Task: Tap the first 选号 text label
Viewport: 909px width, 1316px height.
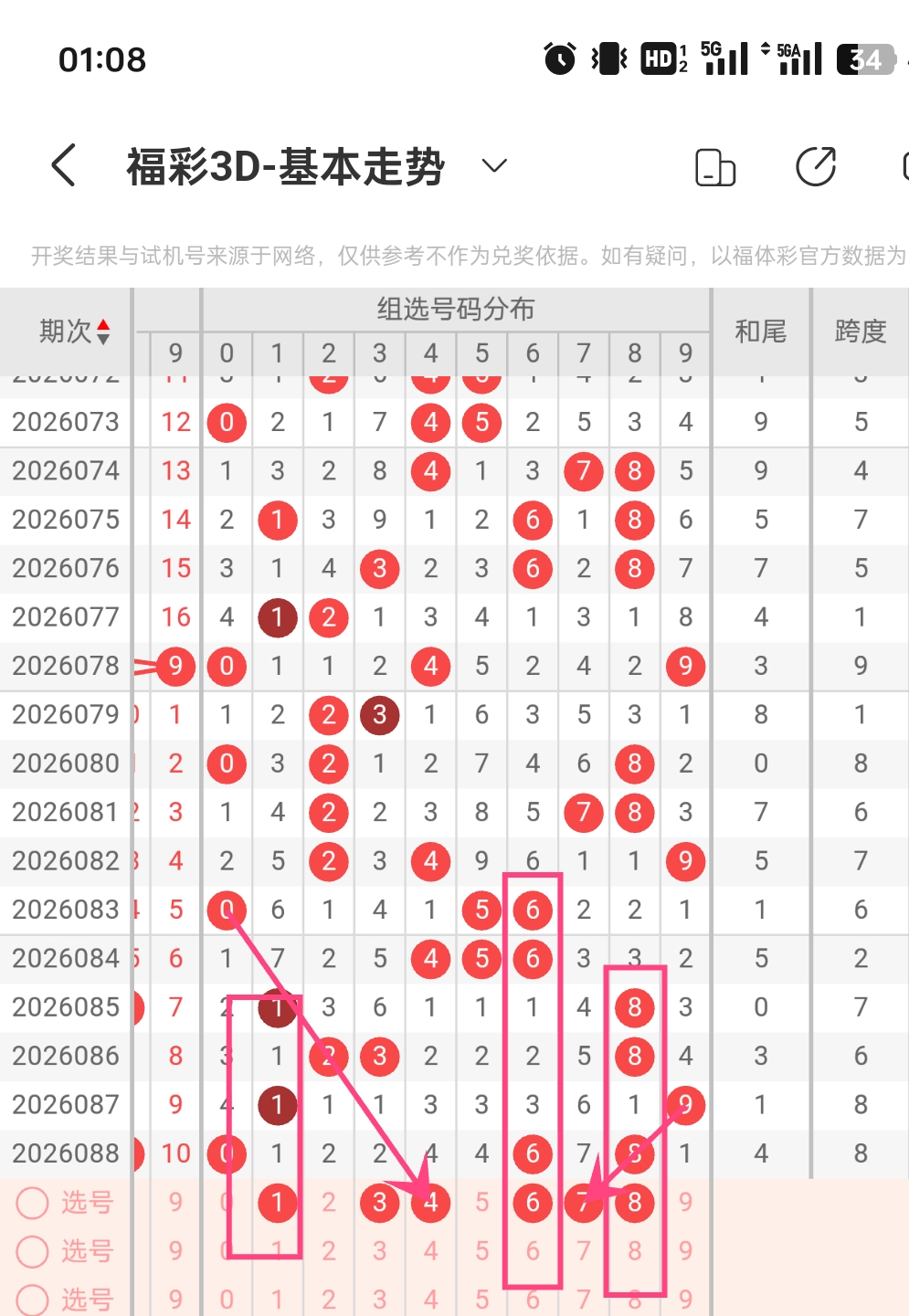Action: (85, 1203)
